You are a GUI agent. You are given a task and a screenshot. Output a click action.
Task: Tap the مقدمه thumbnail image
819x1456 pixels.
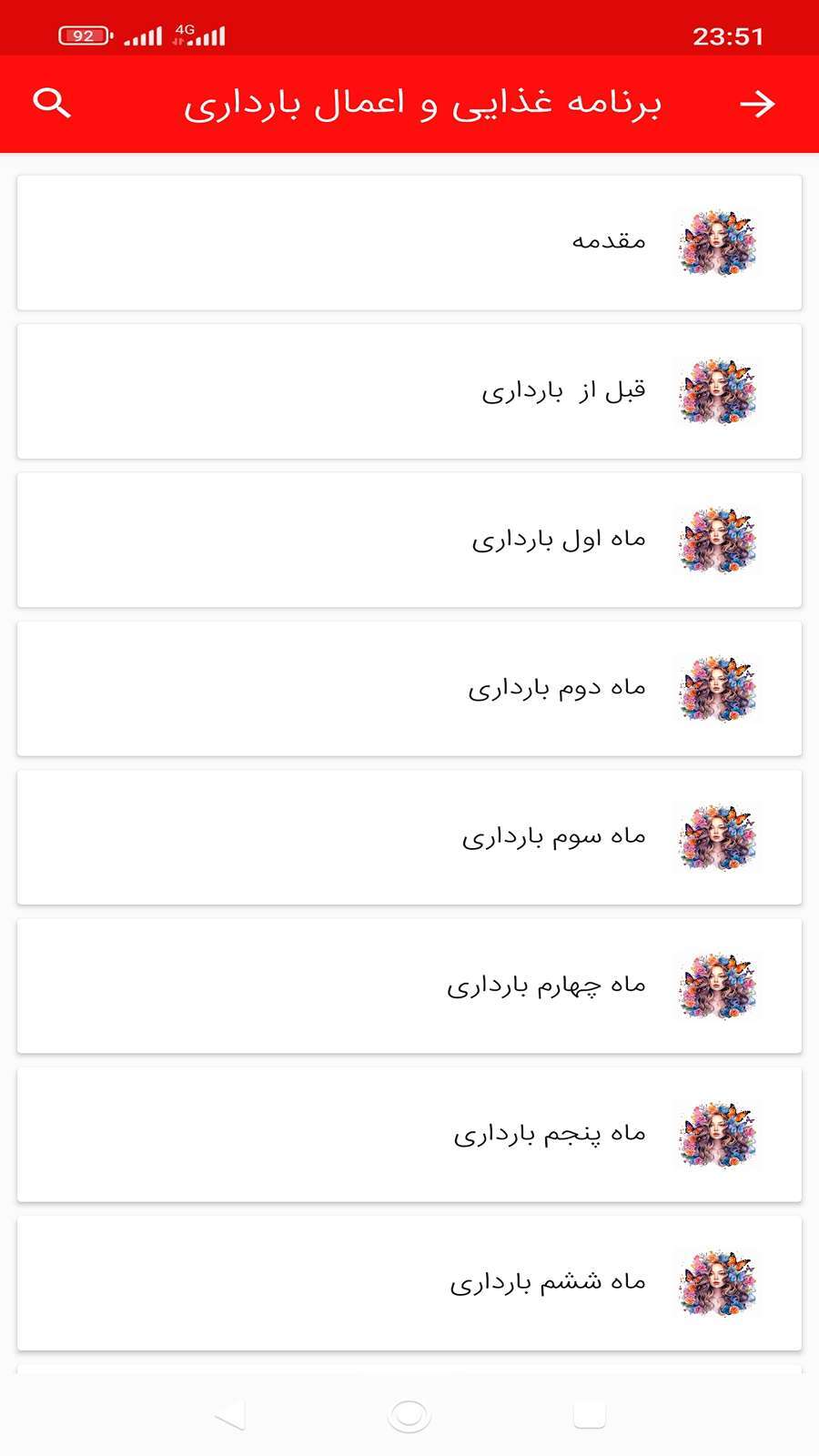coord(718,241)
